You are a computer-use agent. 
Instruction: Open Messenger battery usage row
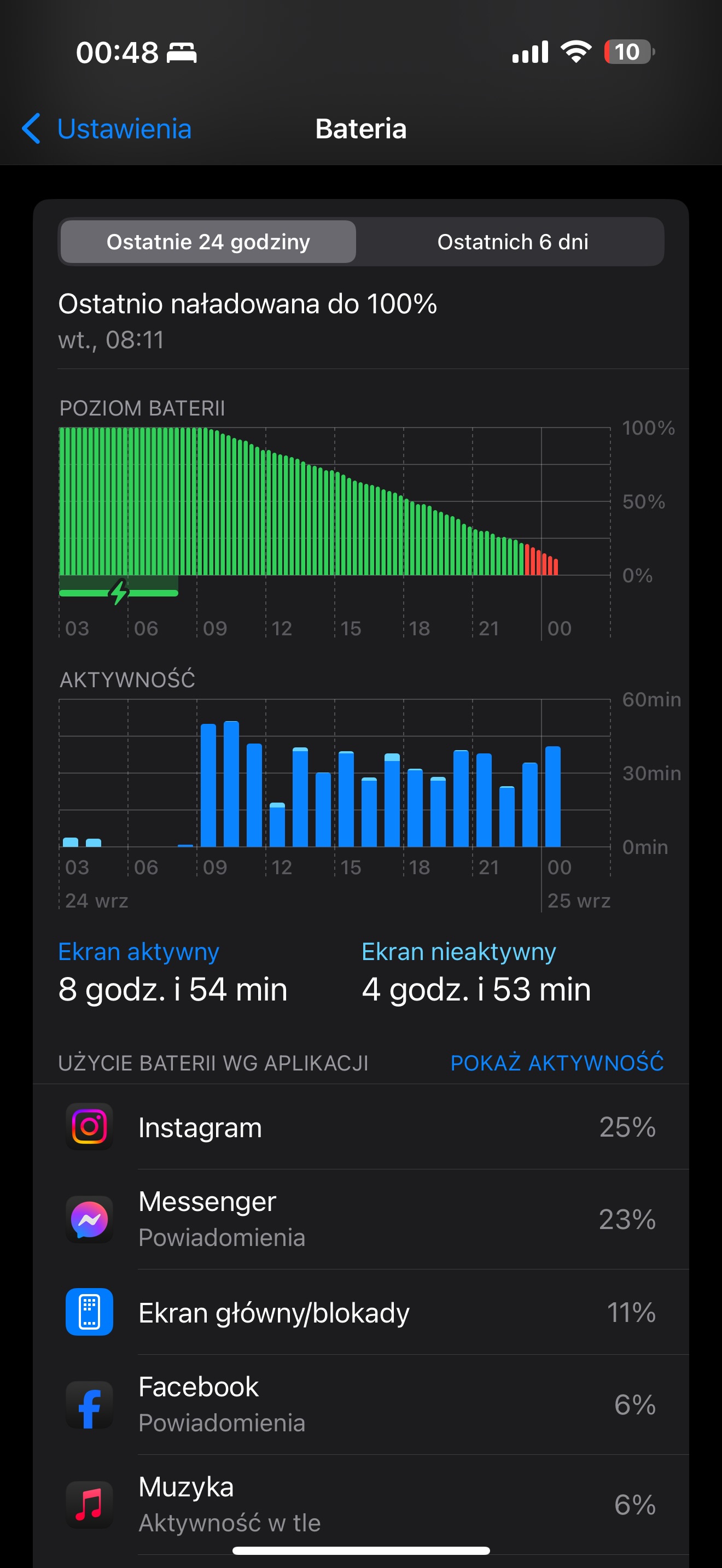361,1219
